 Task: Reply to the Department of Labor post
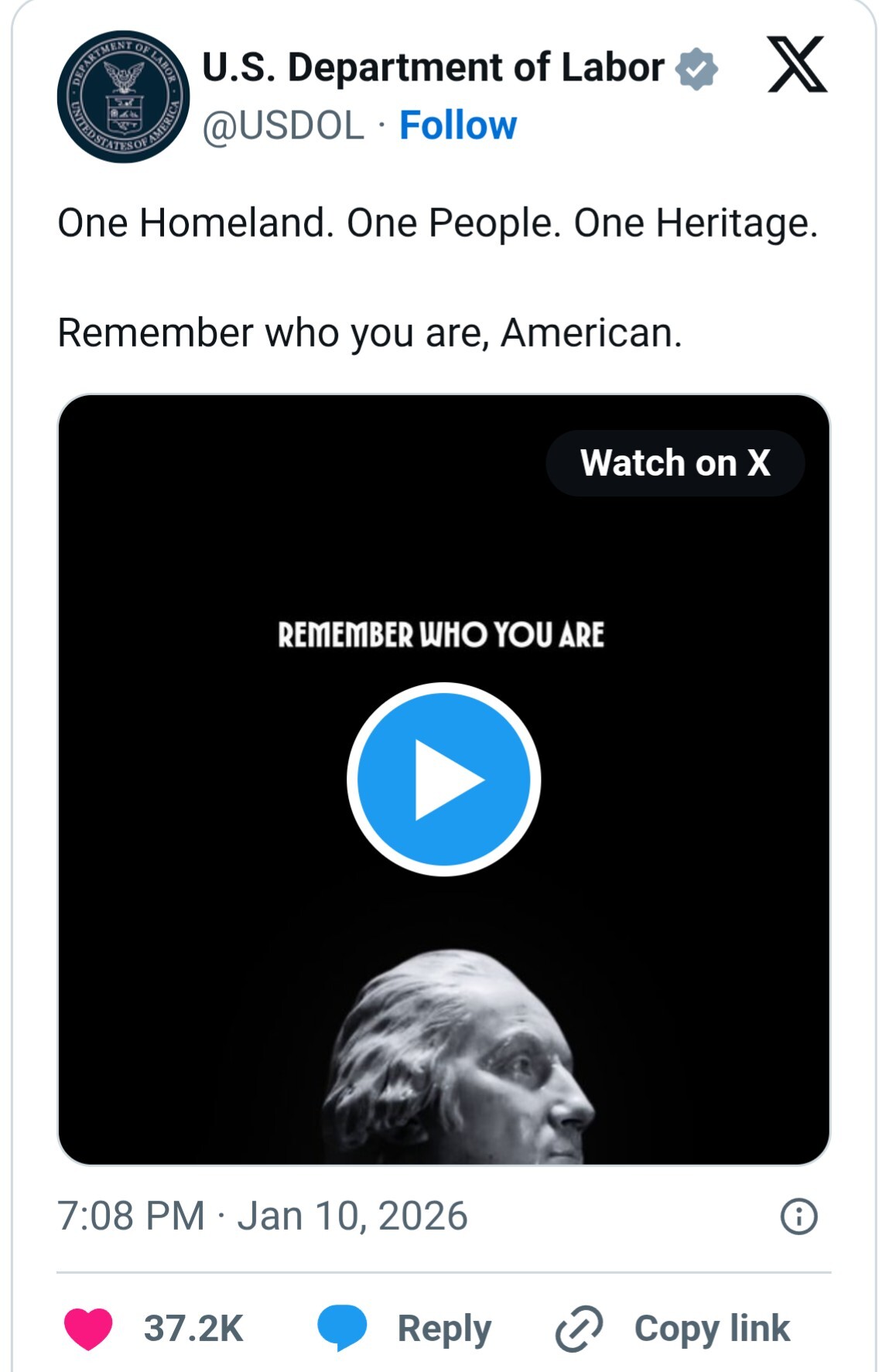tap(405, 1329)
